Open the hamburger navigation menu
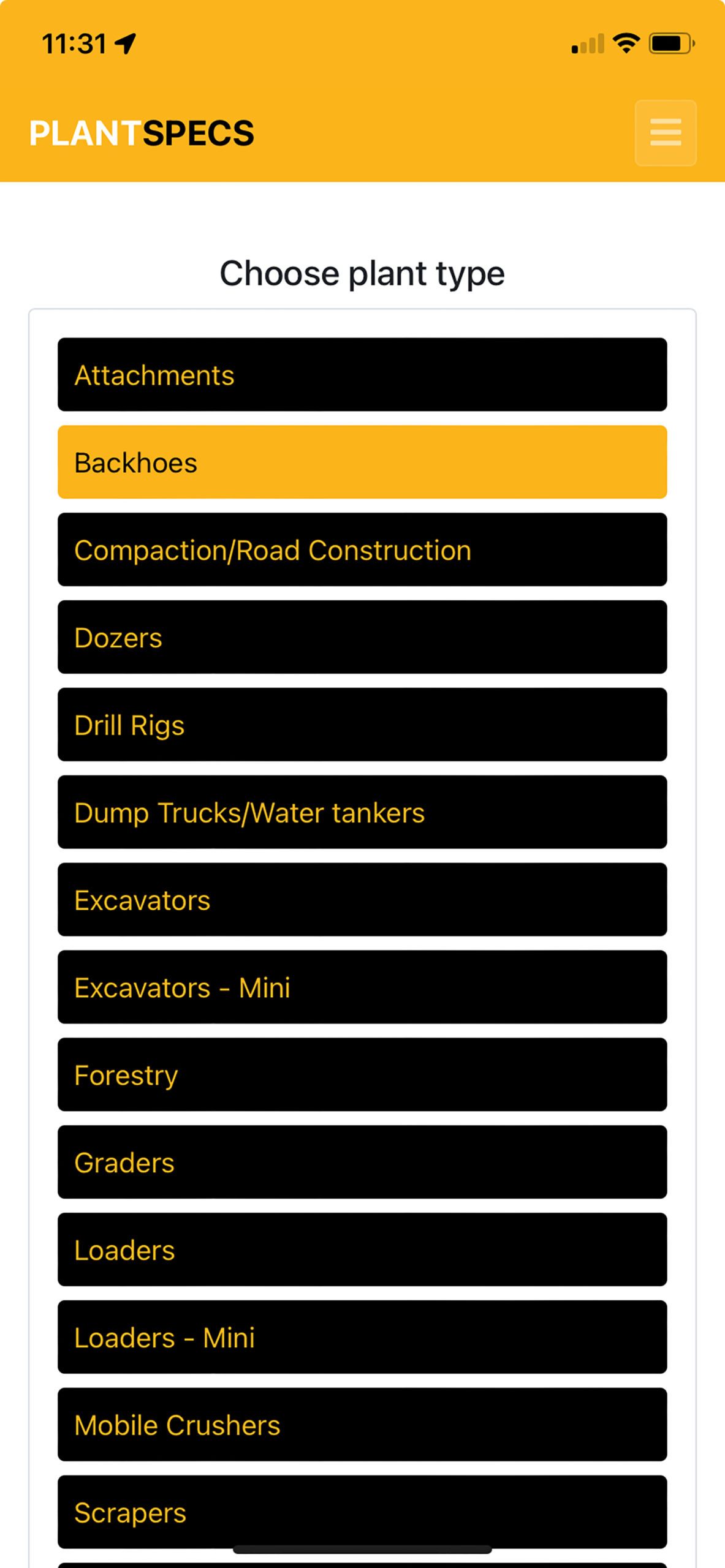Screen dimensions: 725x1568 pos(665,133)
